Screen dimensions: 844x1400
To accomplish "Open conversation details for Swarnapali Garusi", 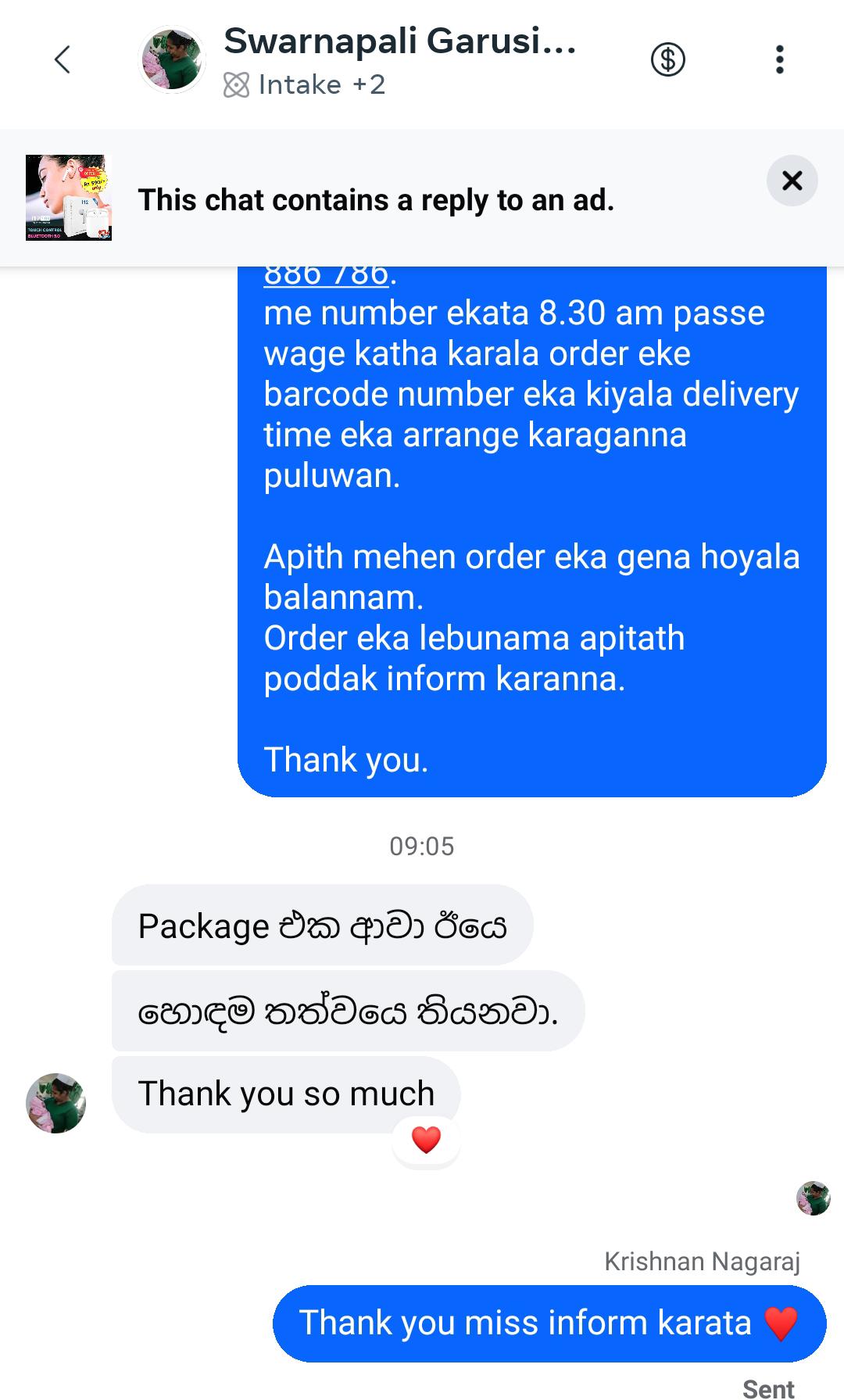I will 399,42.
